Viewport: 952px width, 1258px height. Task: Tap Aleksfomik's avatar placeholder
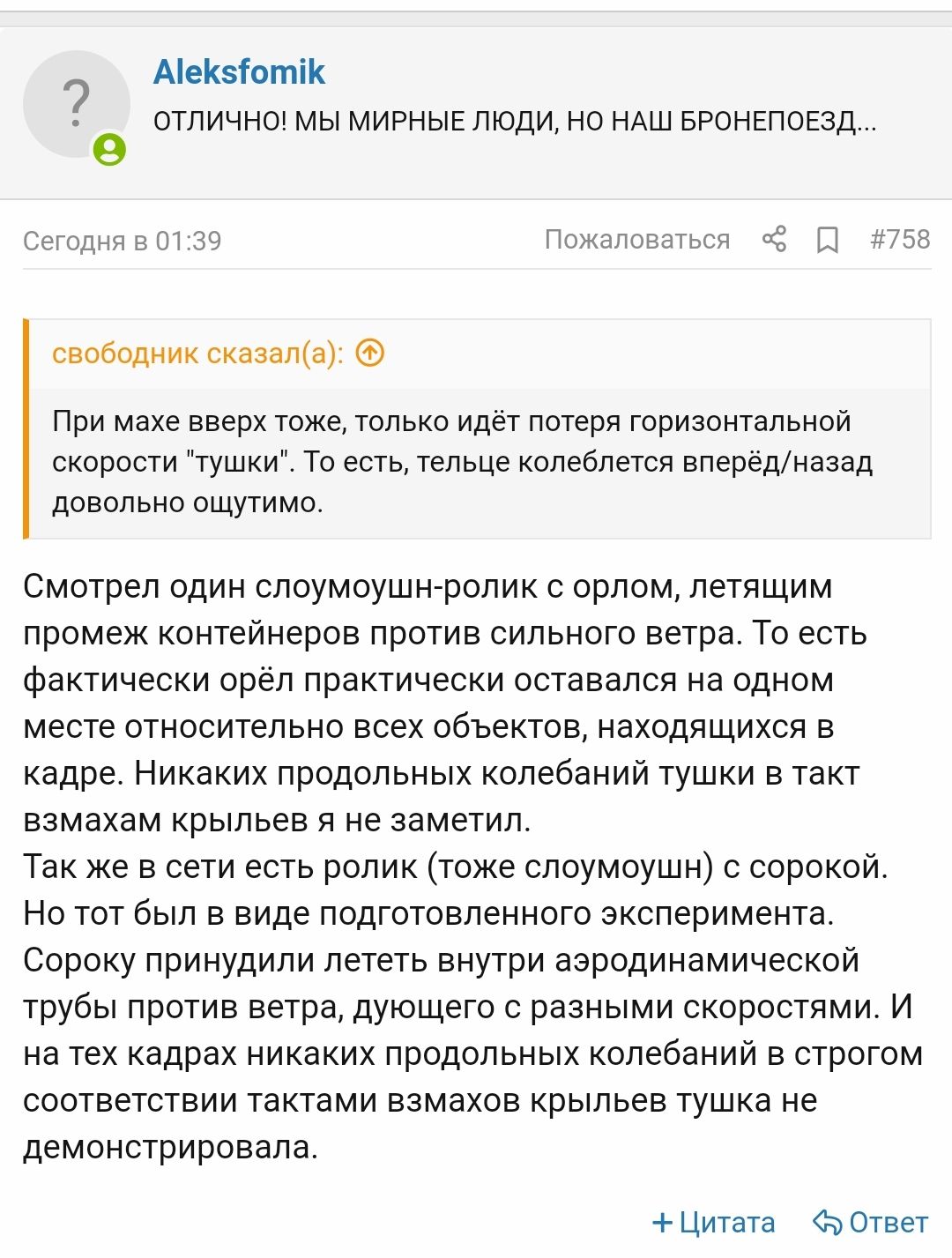click(76, 104)
